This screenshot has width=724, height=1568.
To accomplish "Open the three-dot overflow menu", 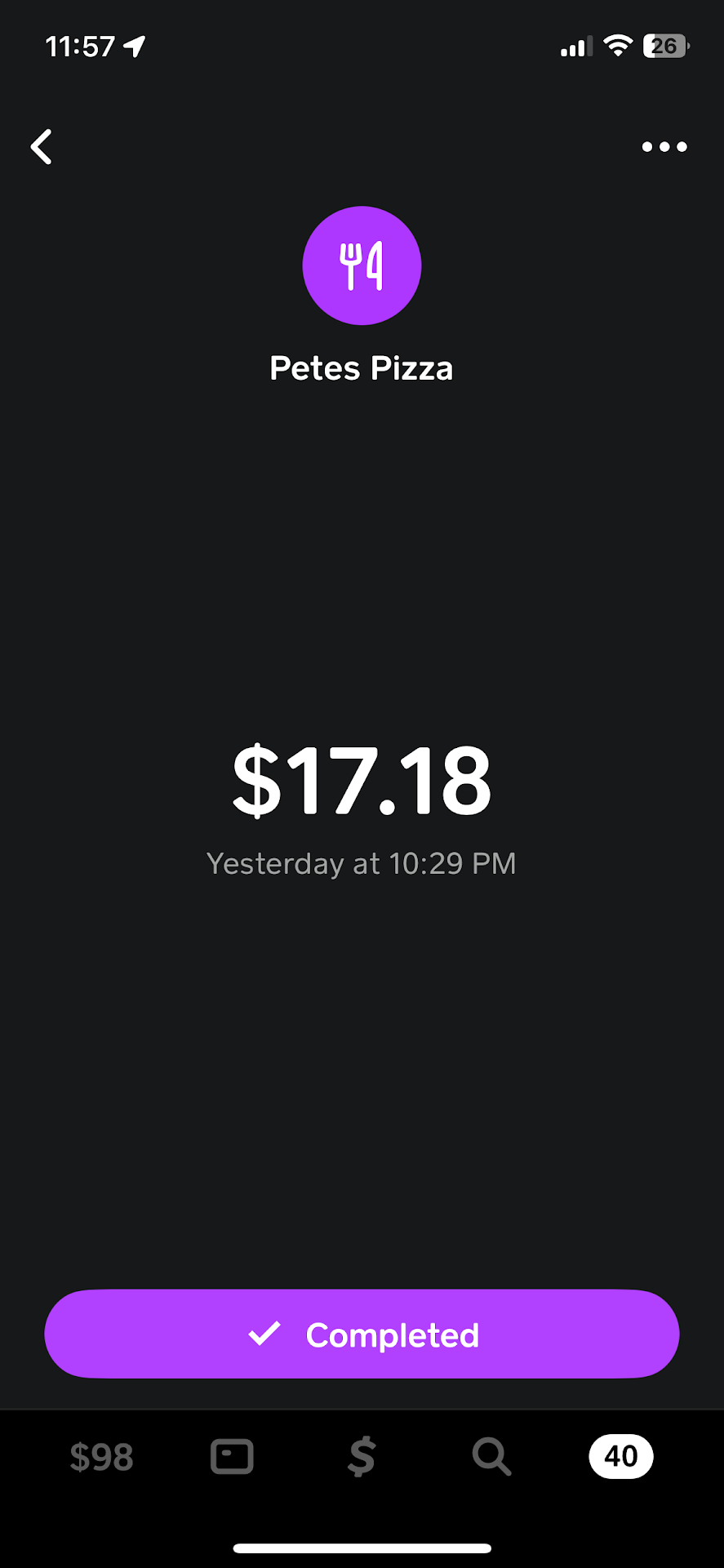I will [664, 147].
